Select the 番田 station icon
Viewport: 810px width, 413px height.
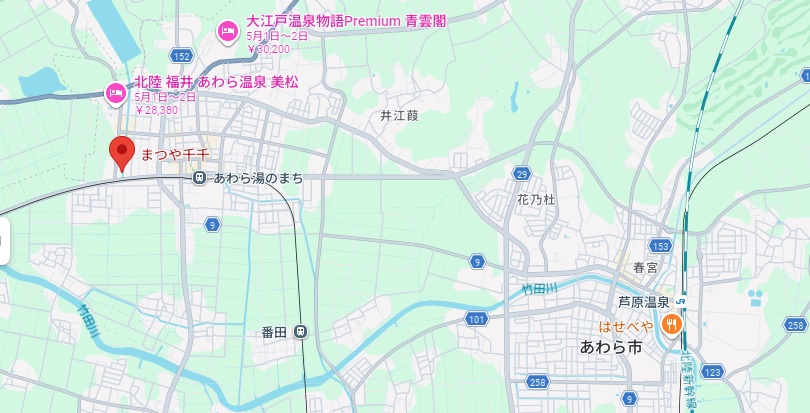pos(301,332)
